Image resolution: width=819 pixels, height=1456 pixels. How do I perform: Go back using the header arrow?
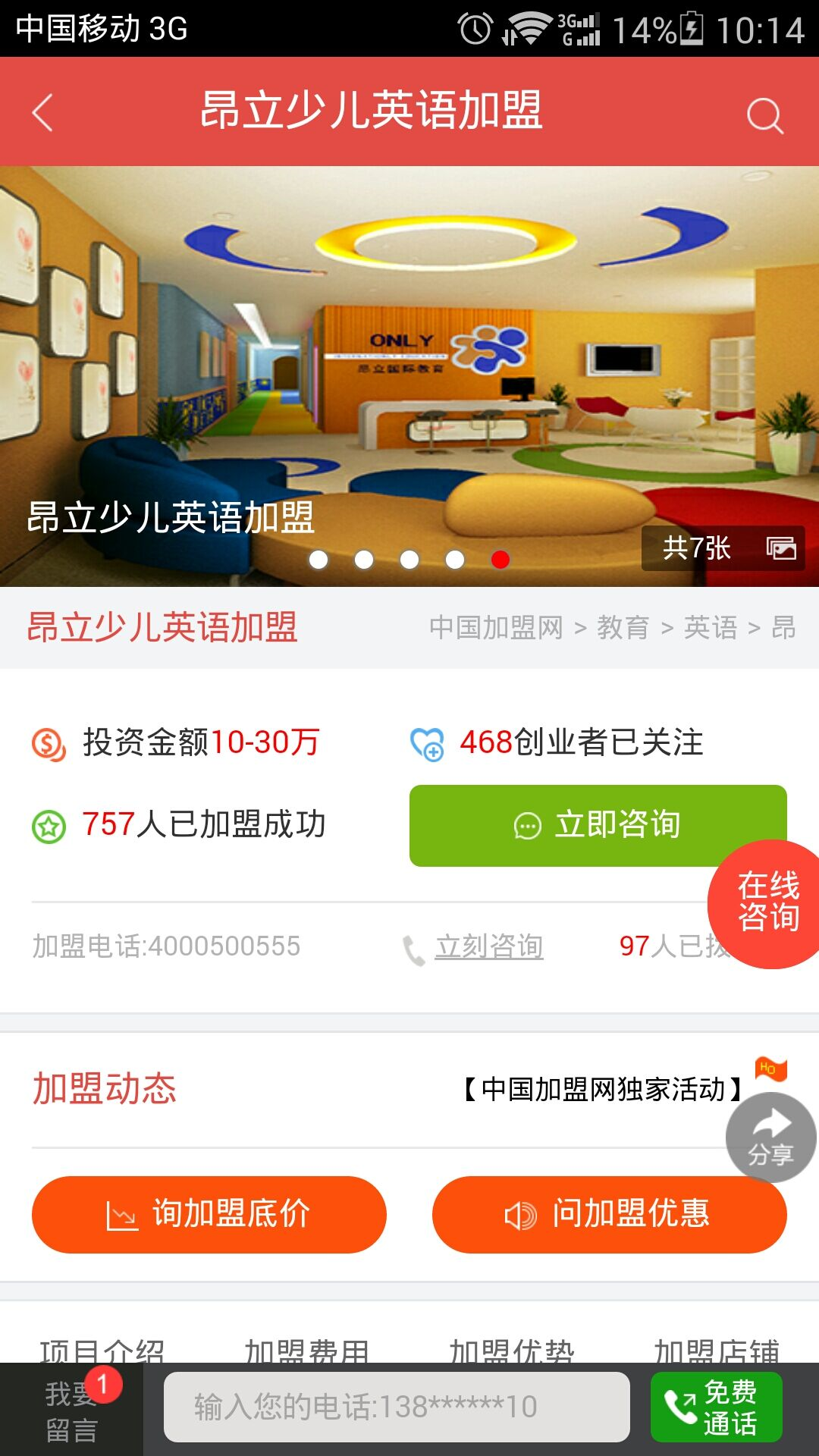tap(43, 113)
